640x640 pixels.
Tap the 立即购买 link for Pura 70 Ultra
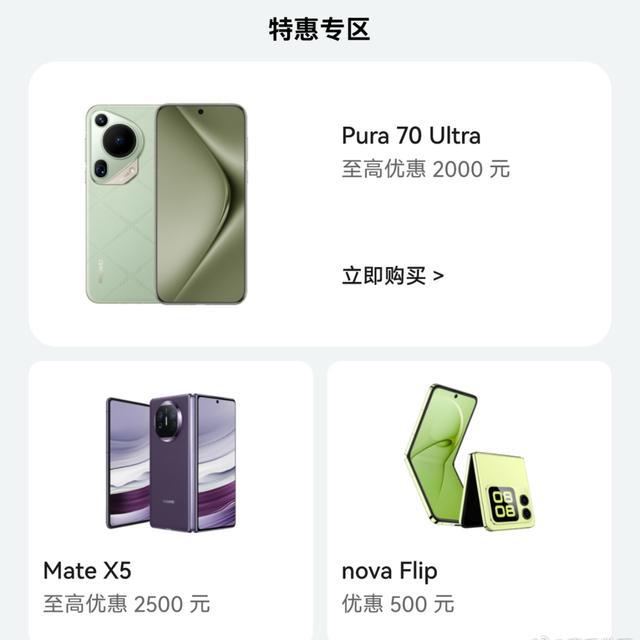tap(393, 276)
